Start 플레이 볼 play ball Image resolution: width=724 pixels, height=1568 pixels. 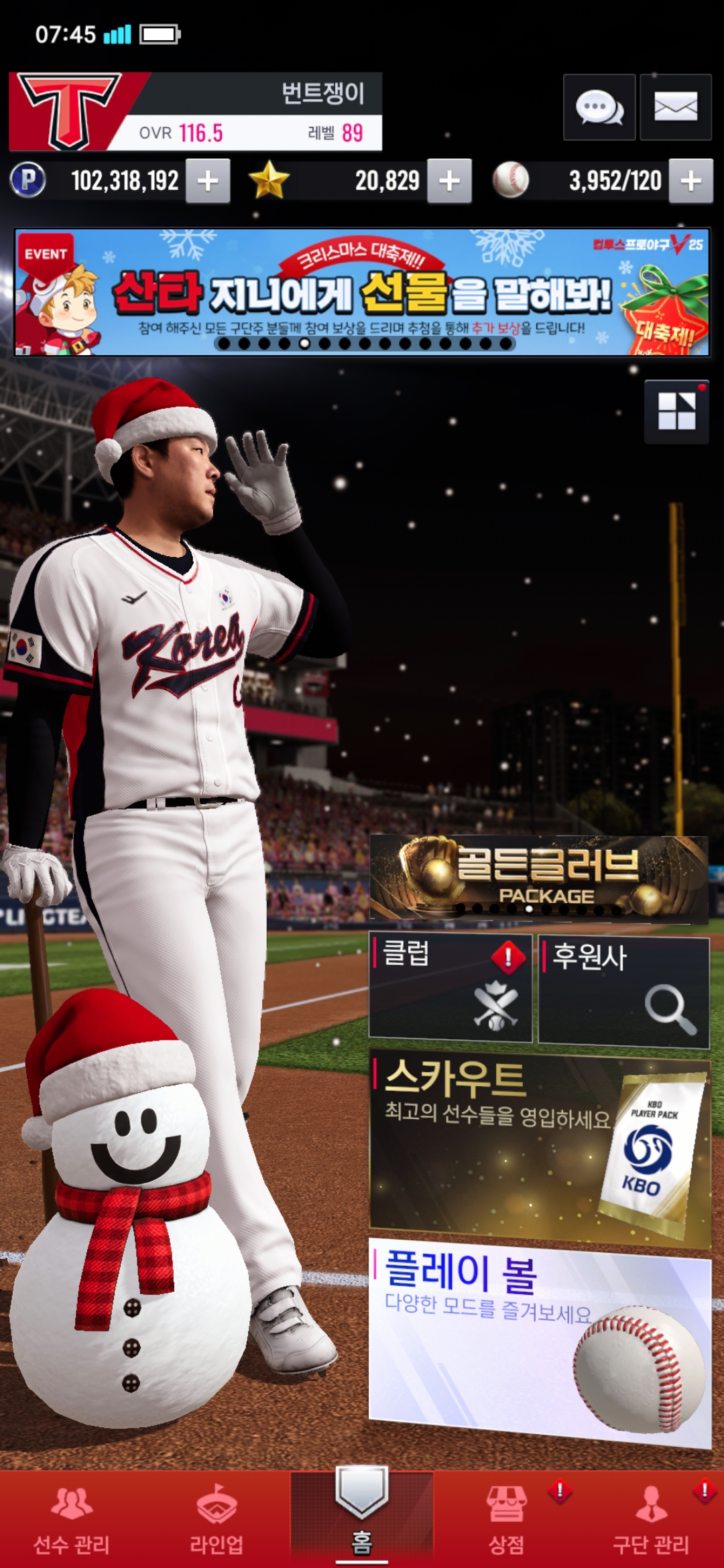(540, 1340)
